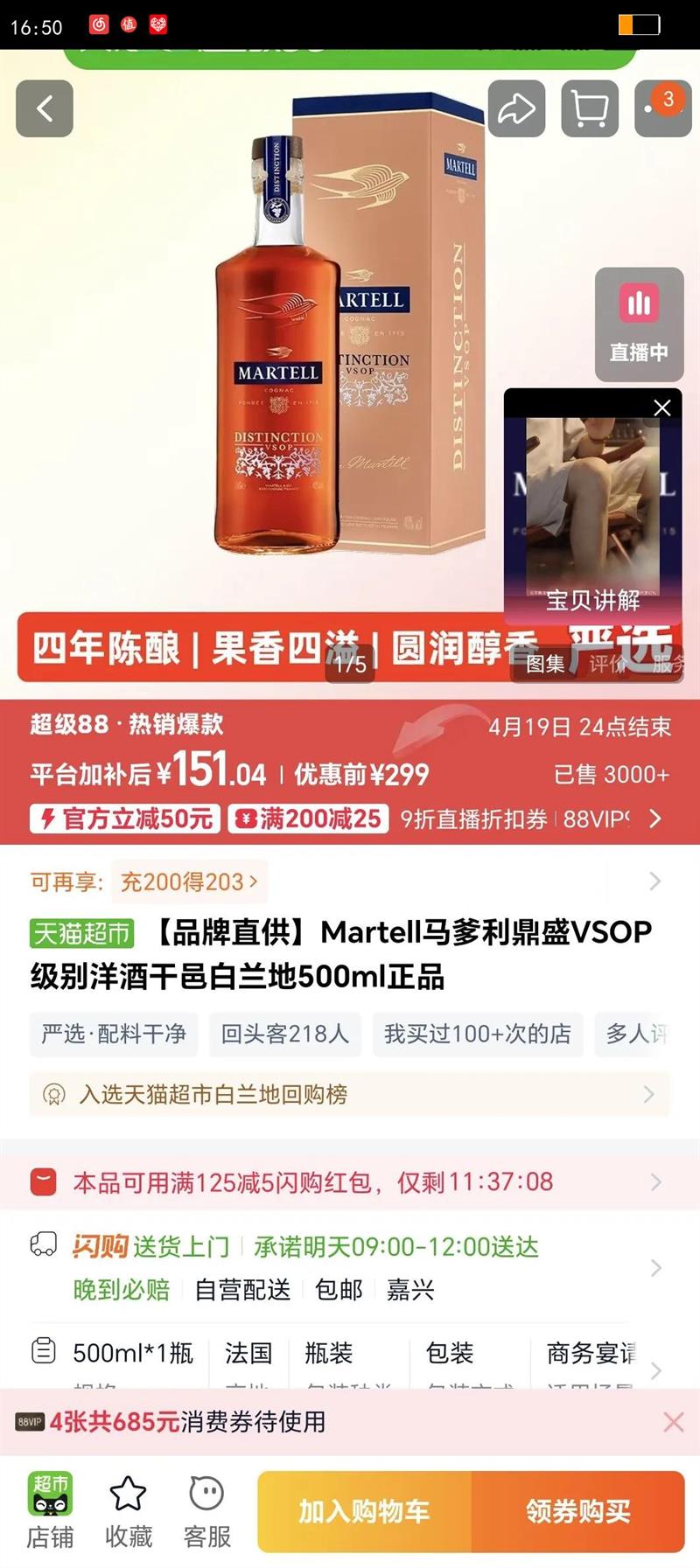
Task: Open the share options via the share icon
Action: pos(514,108)
